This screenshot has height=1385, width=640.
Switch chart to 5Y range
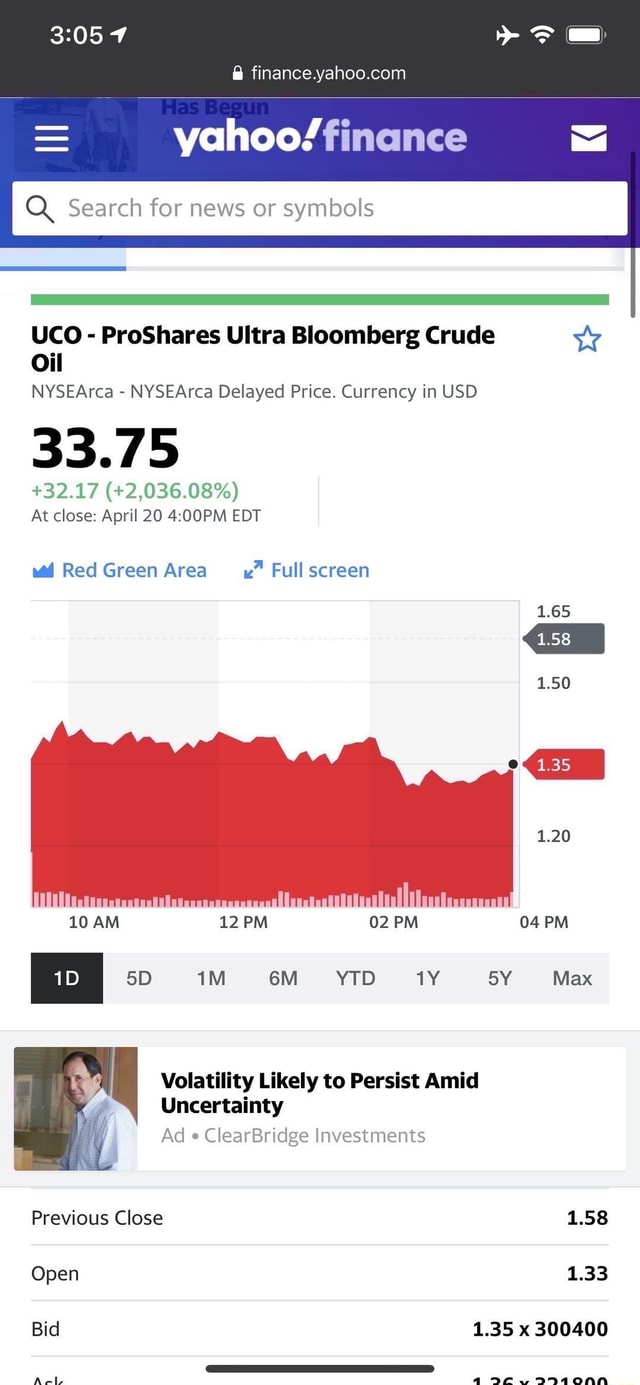(499, 978)
